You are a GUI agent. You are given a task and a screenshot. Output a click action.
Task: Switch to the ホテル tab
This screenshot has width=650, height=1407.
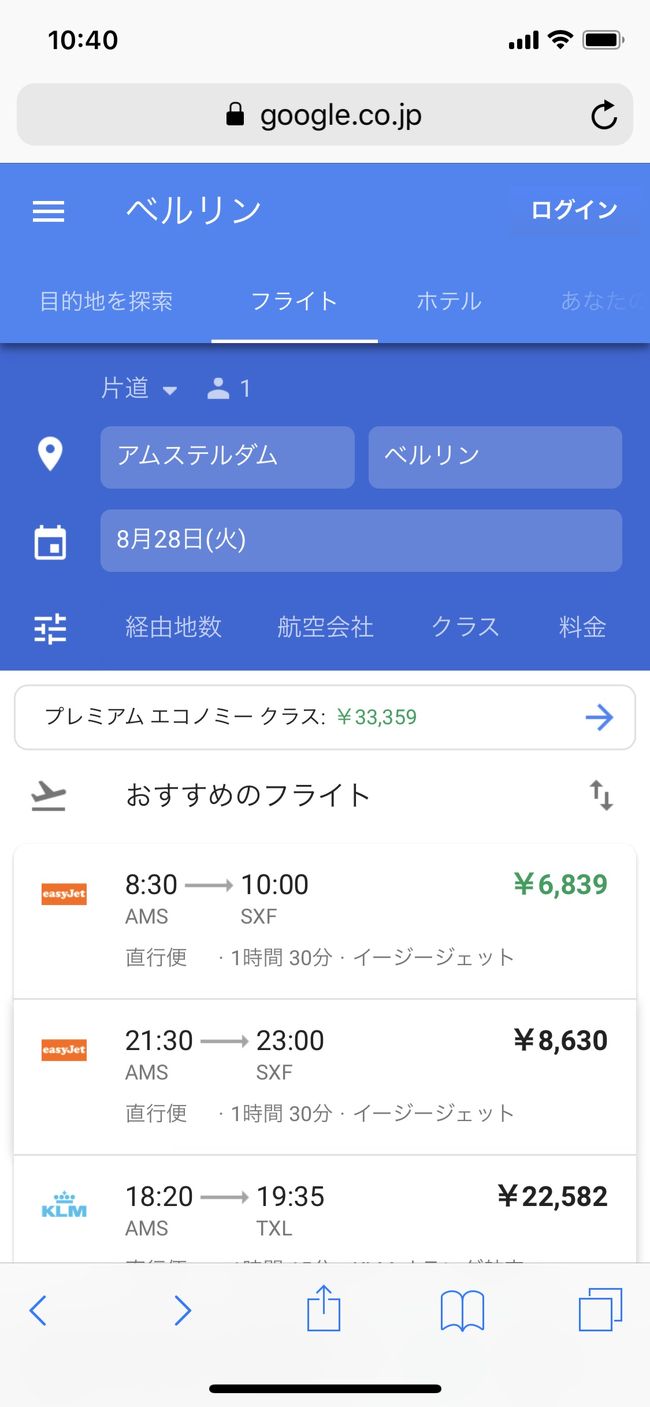pyautogui.click(x=449, y=301)
